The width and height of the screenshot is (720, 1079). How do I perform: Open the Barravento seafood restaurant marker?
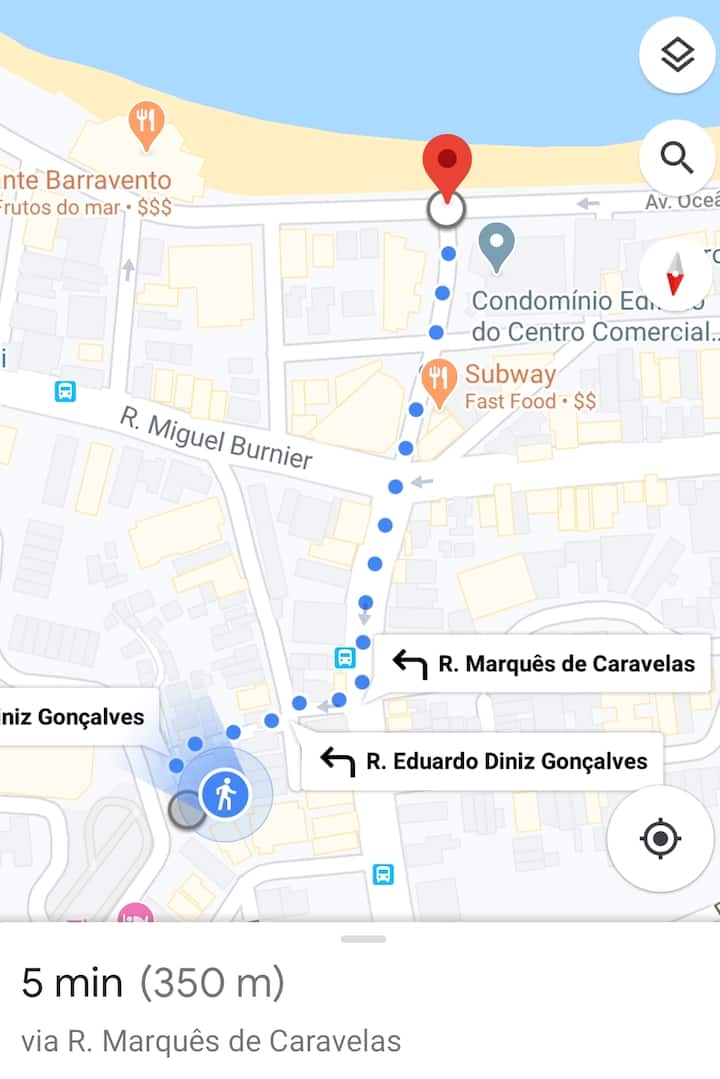147,123
